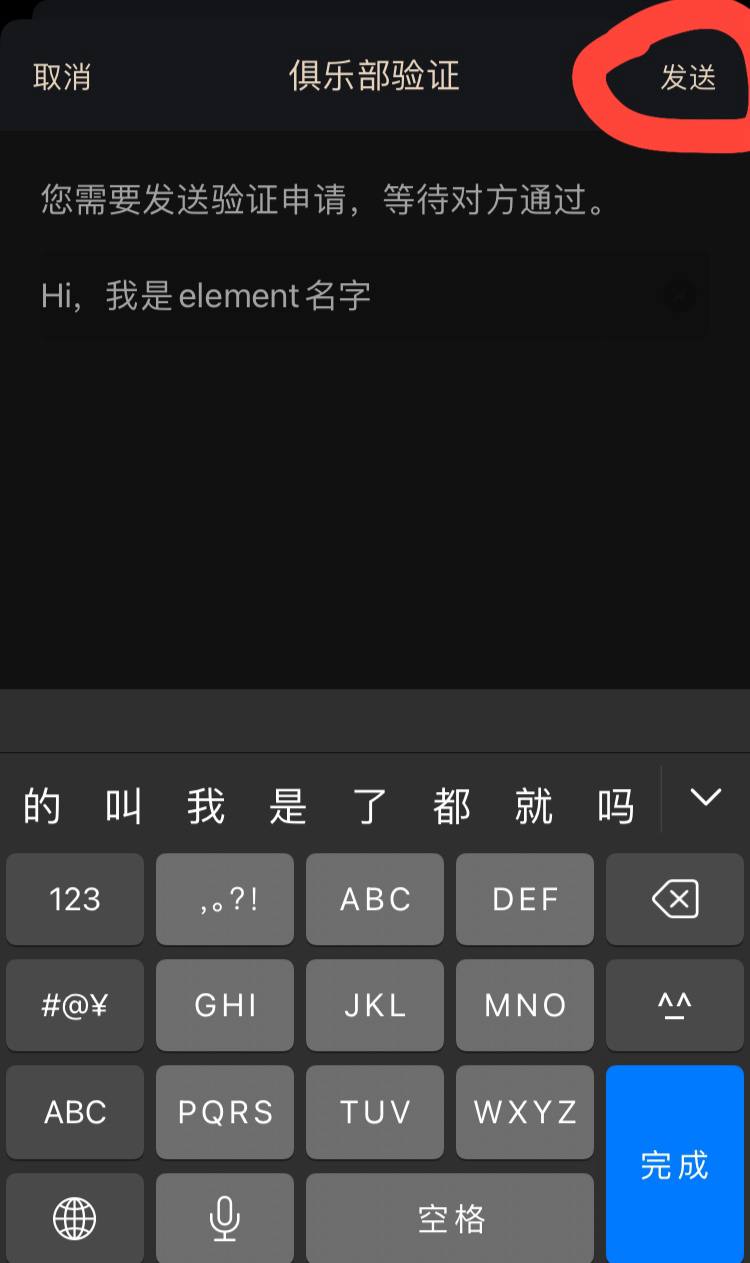Tap 取消 to cancel the verification
The image size is (750, 1263).
coord(62,77)
